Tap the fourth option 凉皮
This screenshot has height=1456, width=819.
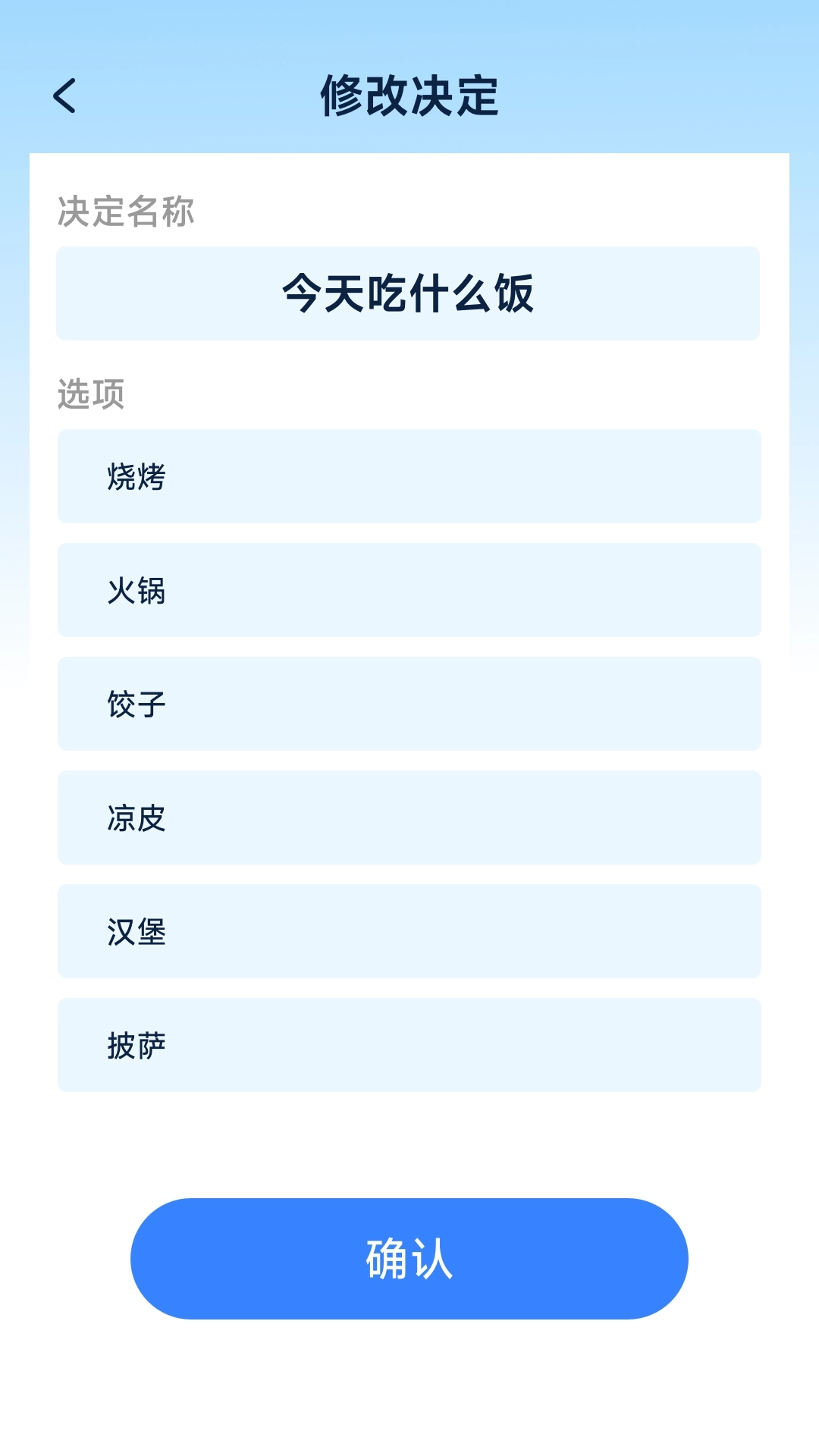click(x=409, y=817)
